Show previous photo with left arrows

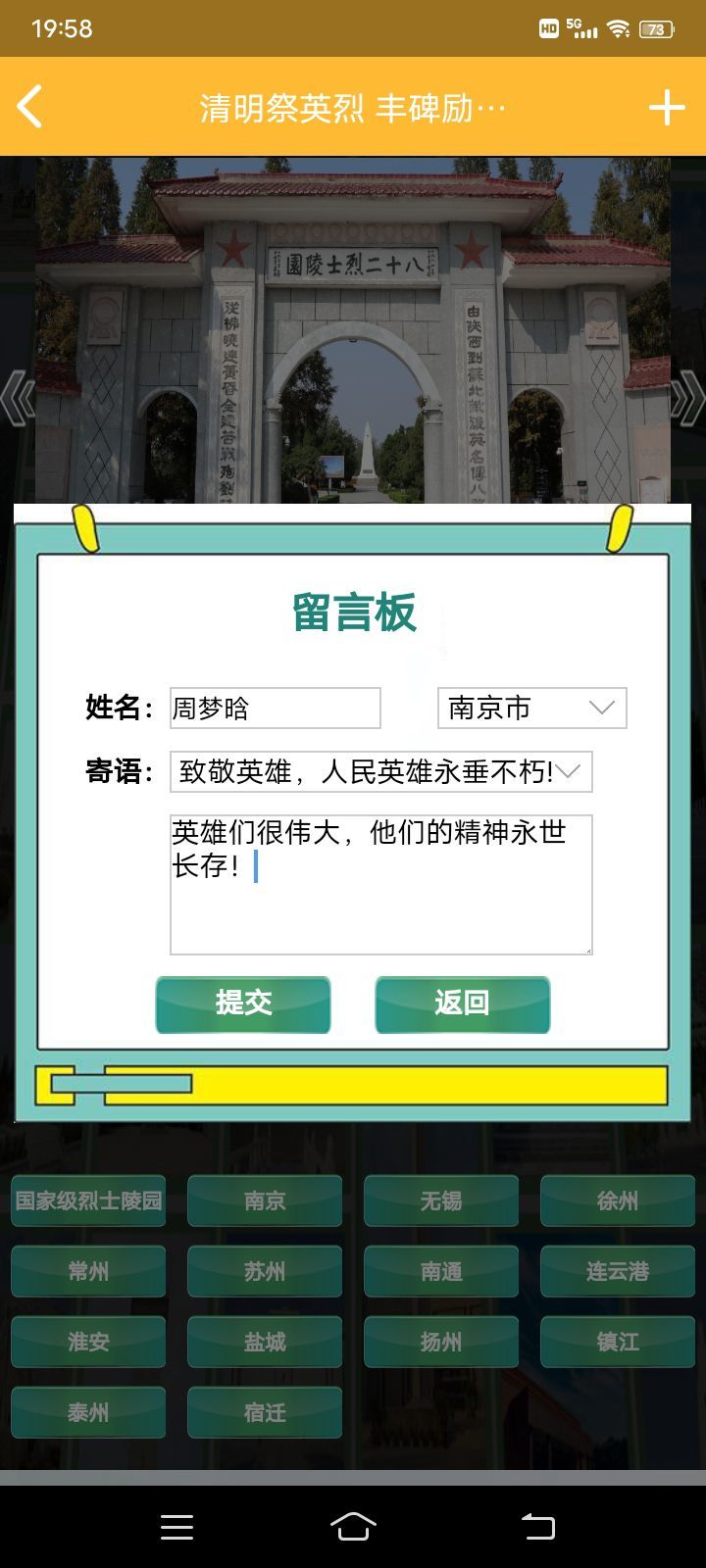pos(15,399)
